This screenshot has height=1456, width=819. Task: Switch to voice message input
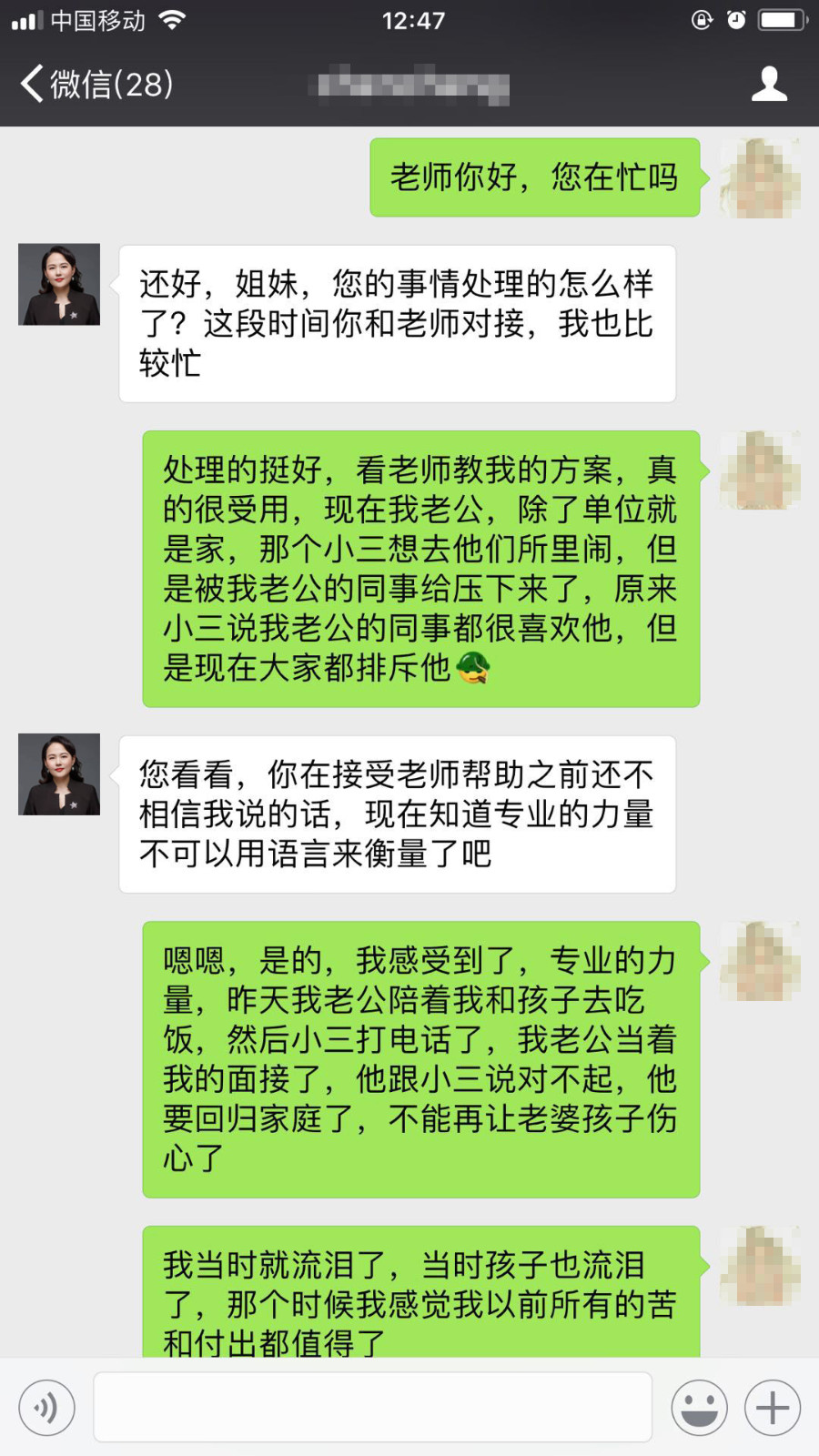pyautogui.click(x=46, y=1408)
